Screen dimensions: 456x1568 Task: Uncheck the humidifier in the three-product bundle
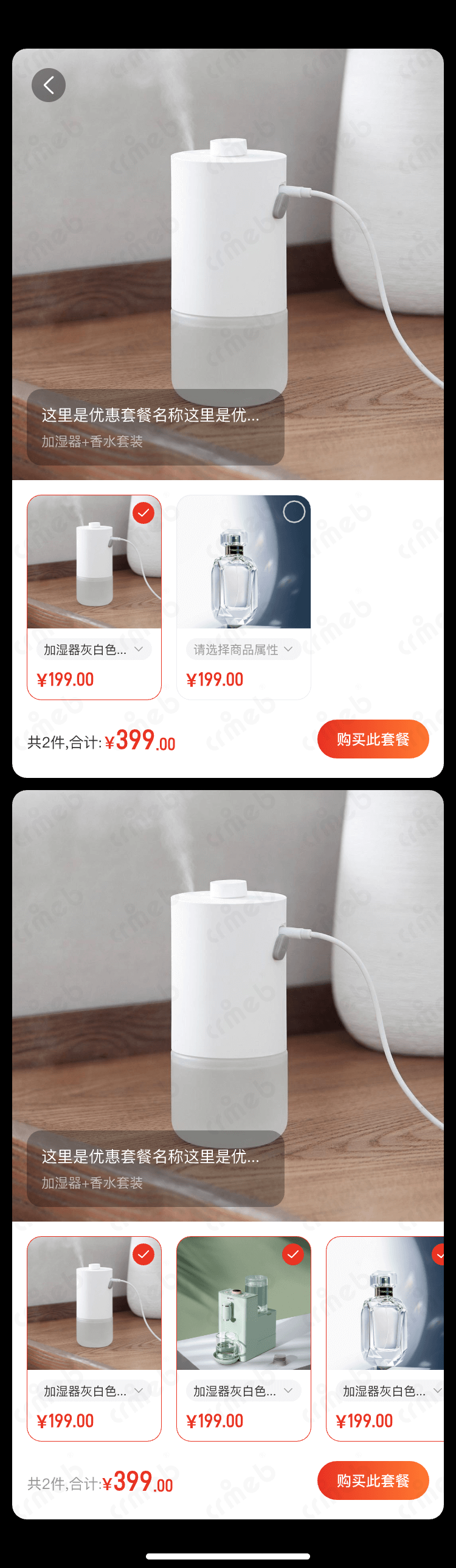pos(143,1254)
